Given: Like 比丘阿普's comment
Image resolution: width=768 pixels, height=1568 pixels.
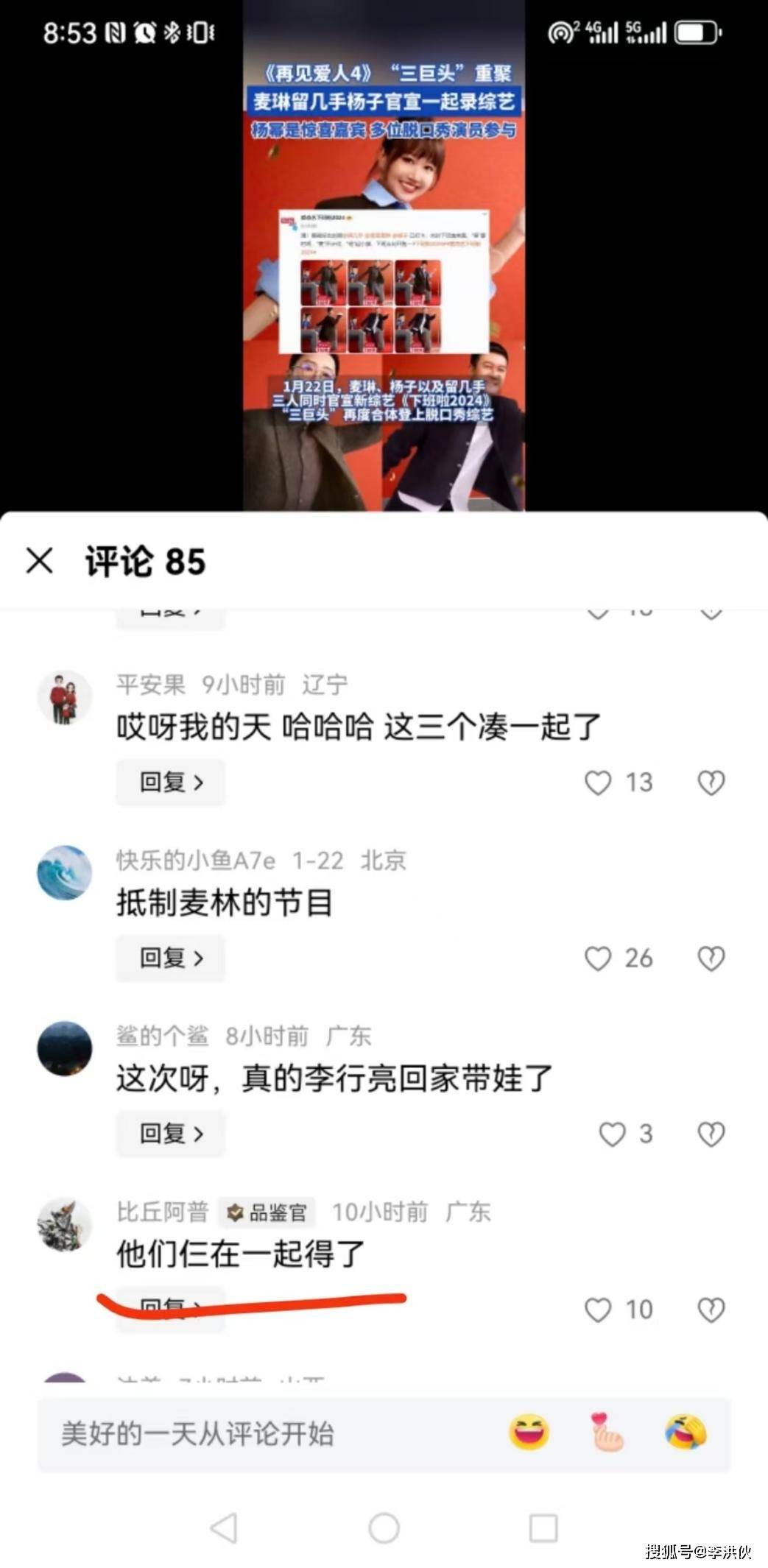Looking at the screenshot, I should click(598, 1310).
